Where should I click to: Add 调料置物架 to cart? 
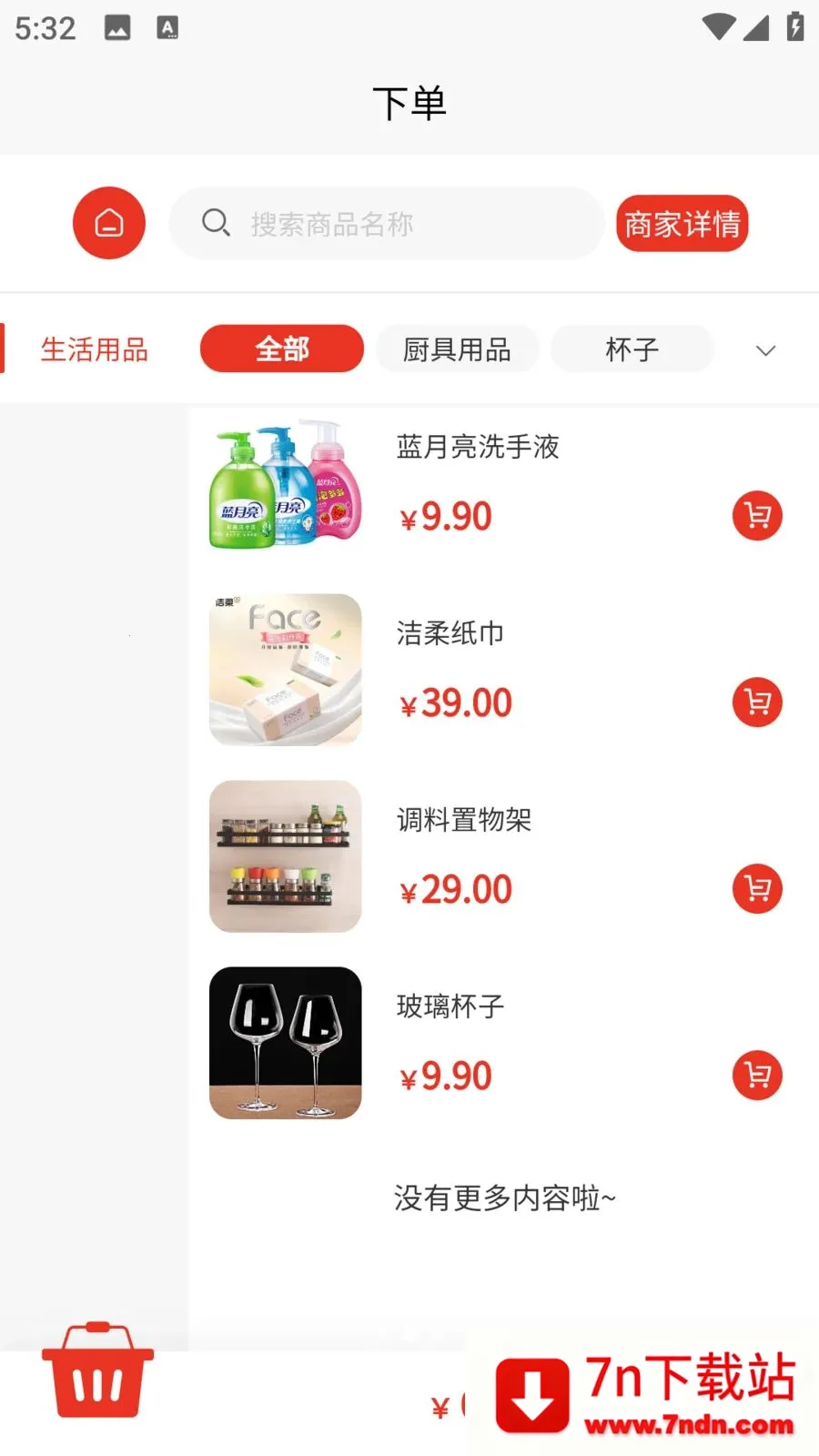tap(757, 889)
